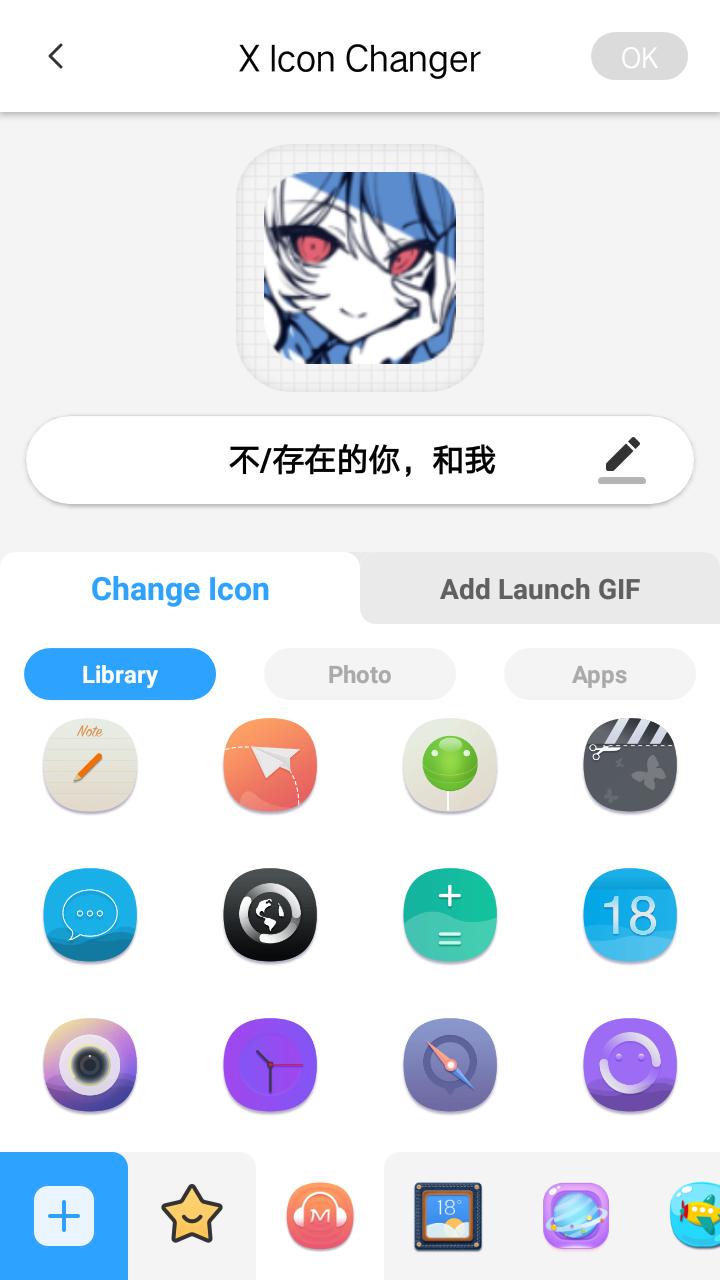Open the star icon pack

pos(192,1216)
